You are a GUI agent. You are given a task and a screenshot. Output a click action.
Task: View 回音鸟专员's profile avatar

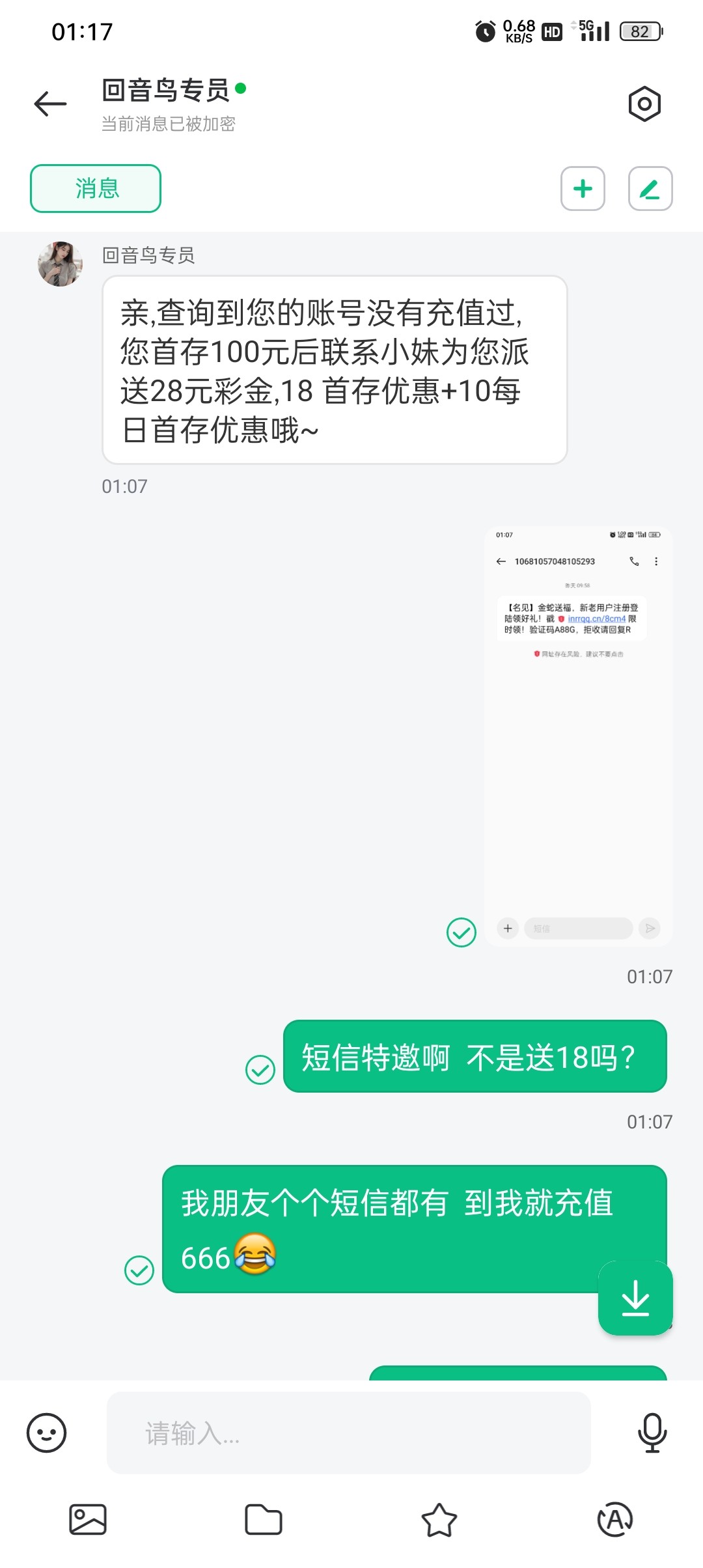click(x=61, y=264)
